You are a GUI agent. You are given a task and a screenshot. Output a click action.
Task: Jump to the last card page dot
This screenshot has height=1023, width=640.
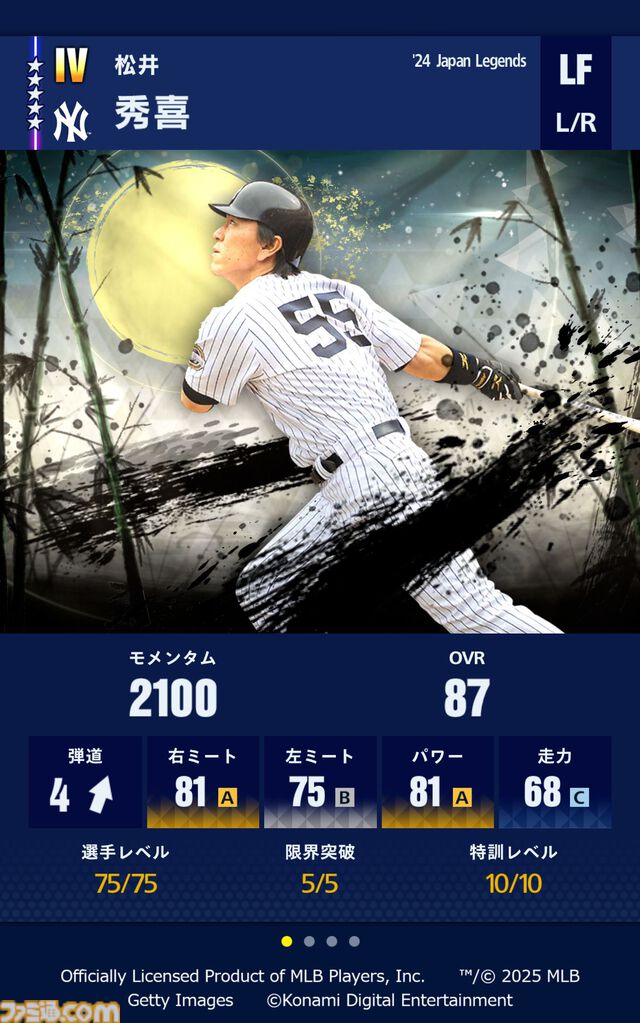(x=354, y=941)
